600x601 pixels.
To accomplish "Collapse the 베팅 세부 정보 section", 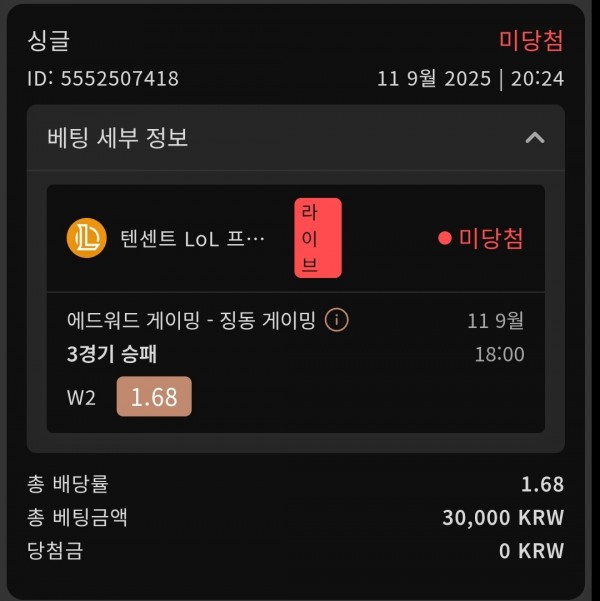I will pyautogui.click(x=535, y=137).
